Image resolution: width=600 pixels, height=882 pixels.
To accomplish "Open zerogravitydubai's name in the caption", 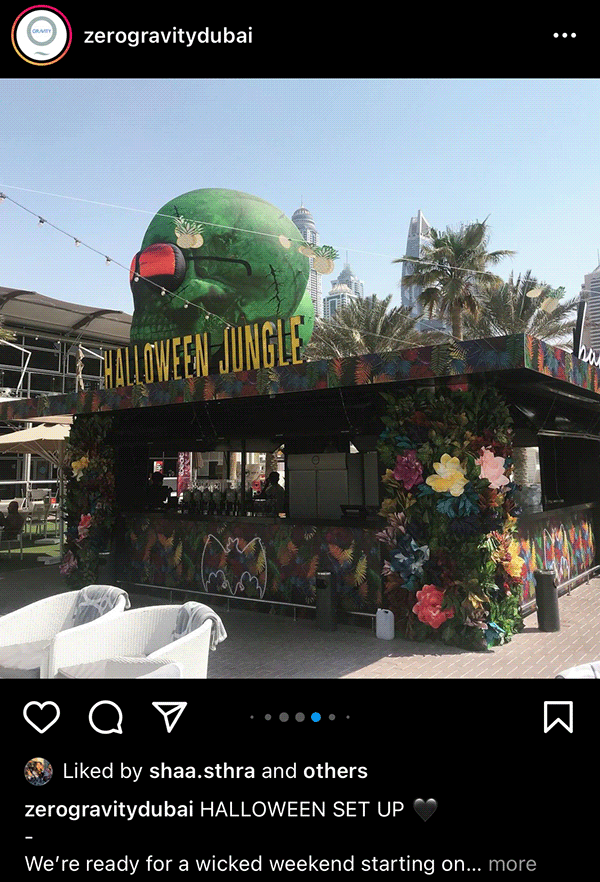I will tap(109, 809).
